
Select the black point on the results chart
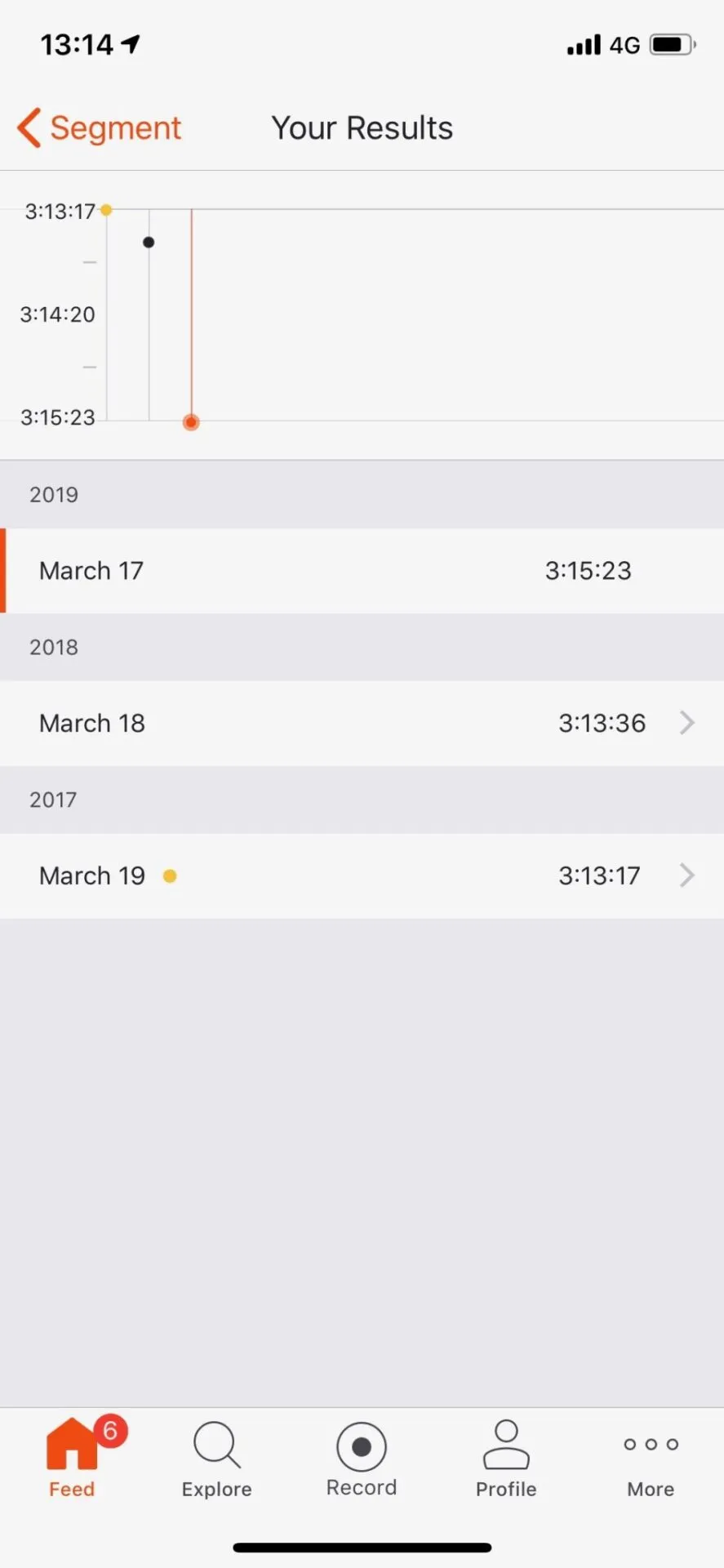click(x=149, y=243)
